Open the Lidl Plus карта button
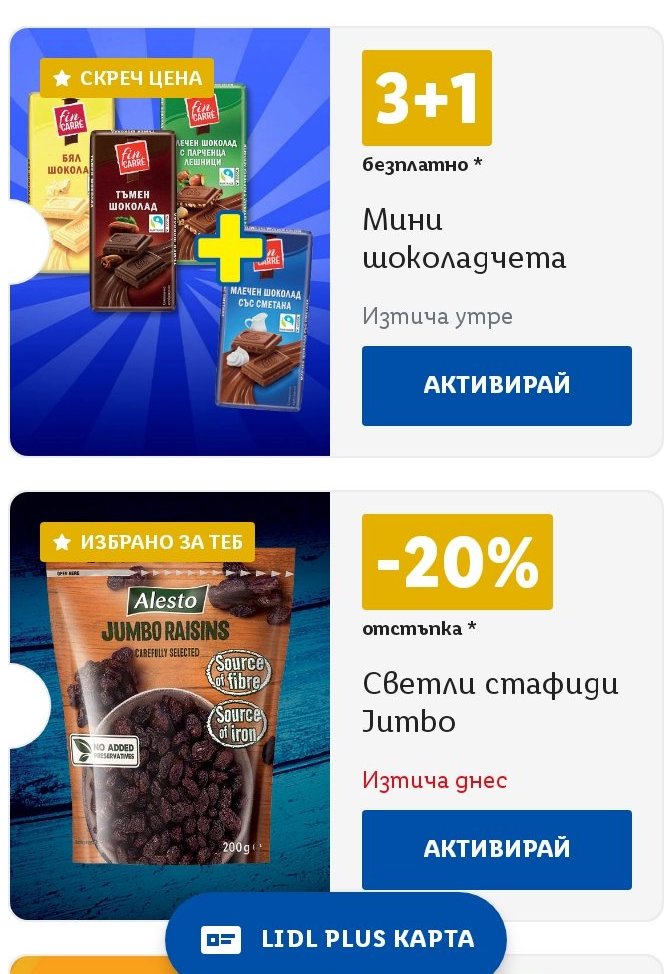The height and width of the screenshot is (974, 669). 336,938
